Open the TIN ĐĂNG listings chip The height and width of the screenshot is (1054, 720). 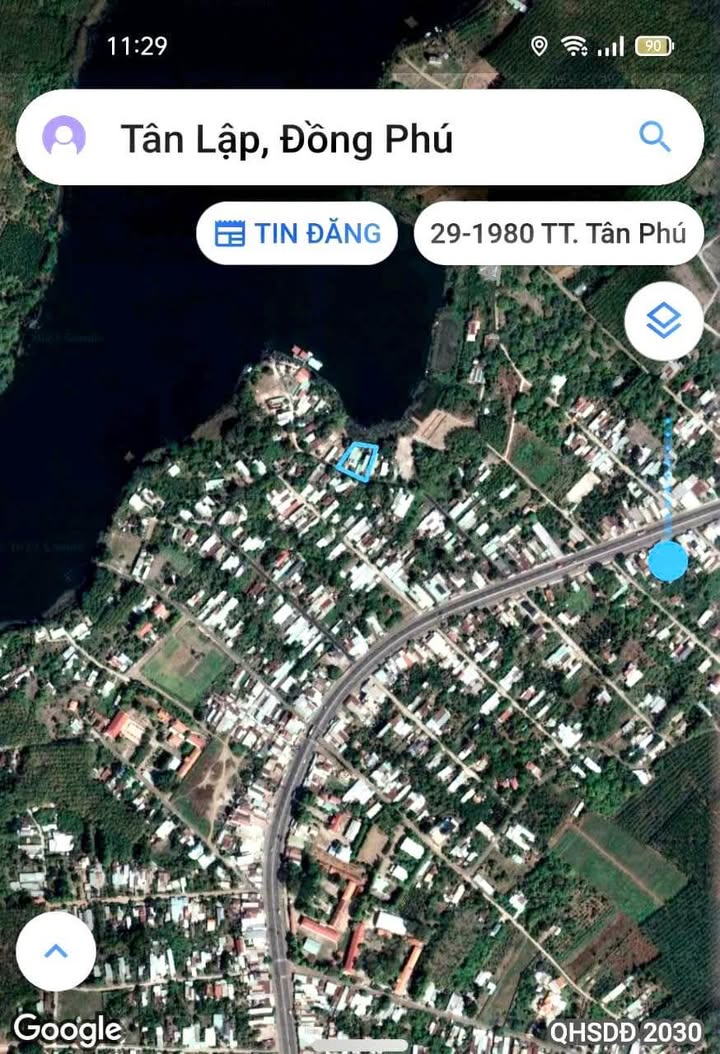(298, 233)
